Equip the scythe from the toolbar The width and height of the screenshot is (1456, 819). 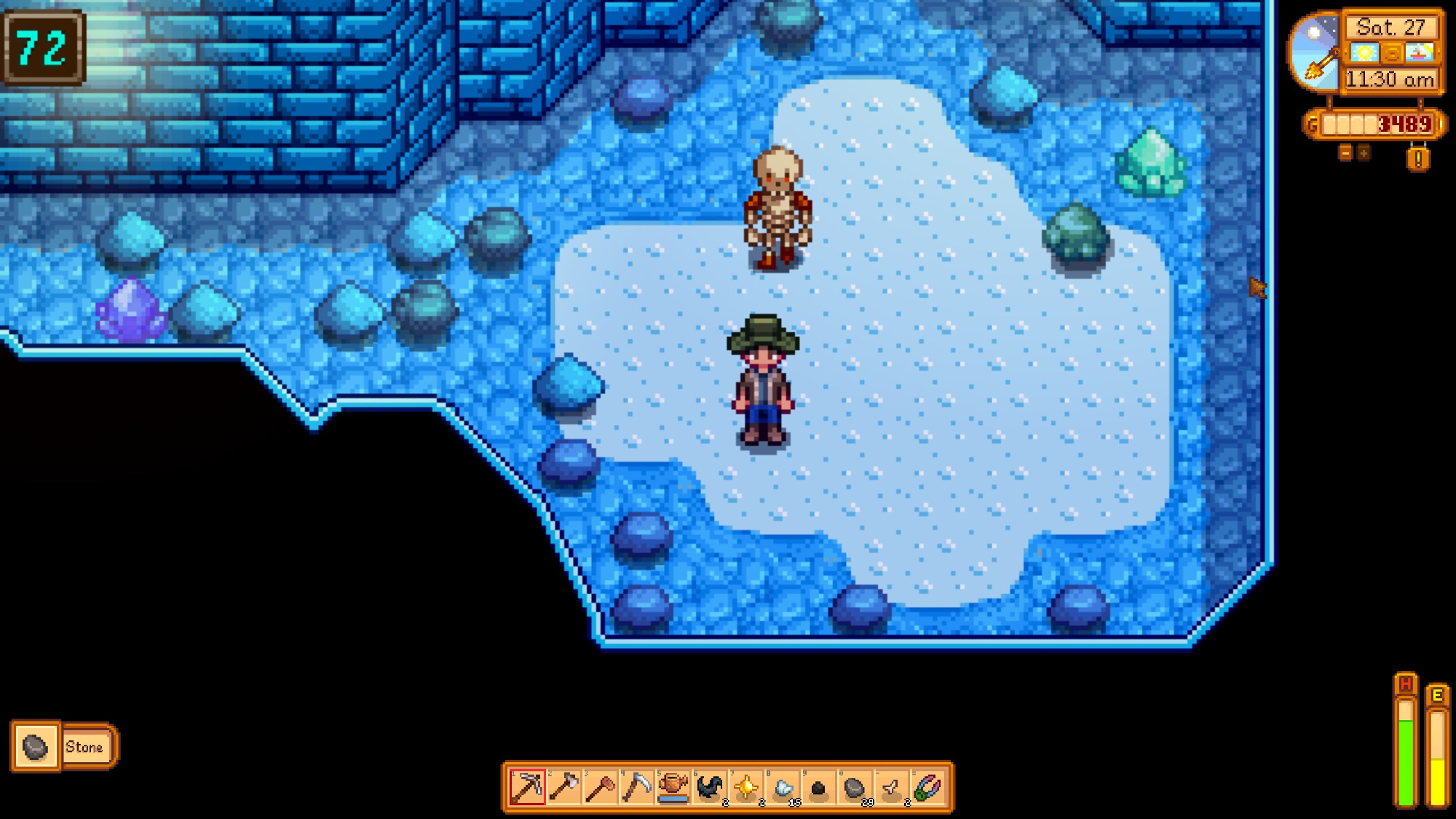point(637,787)
